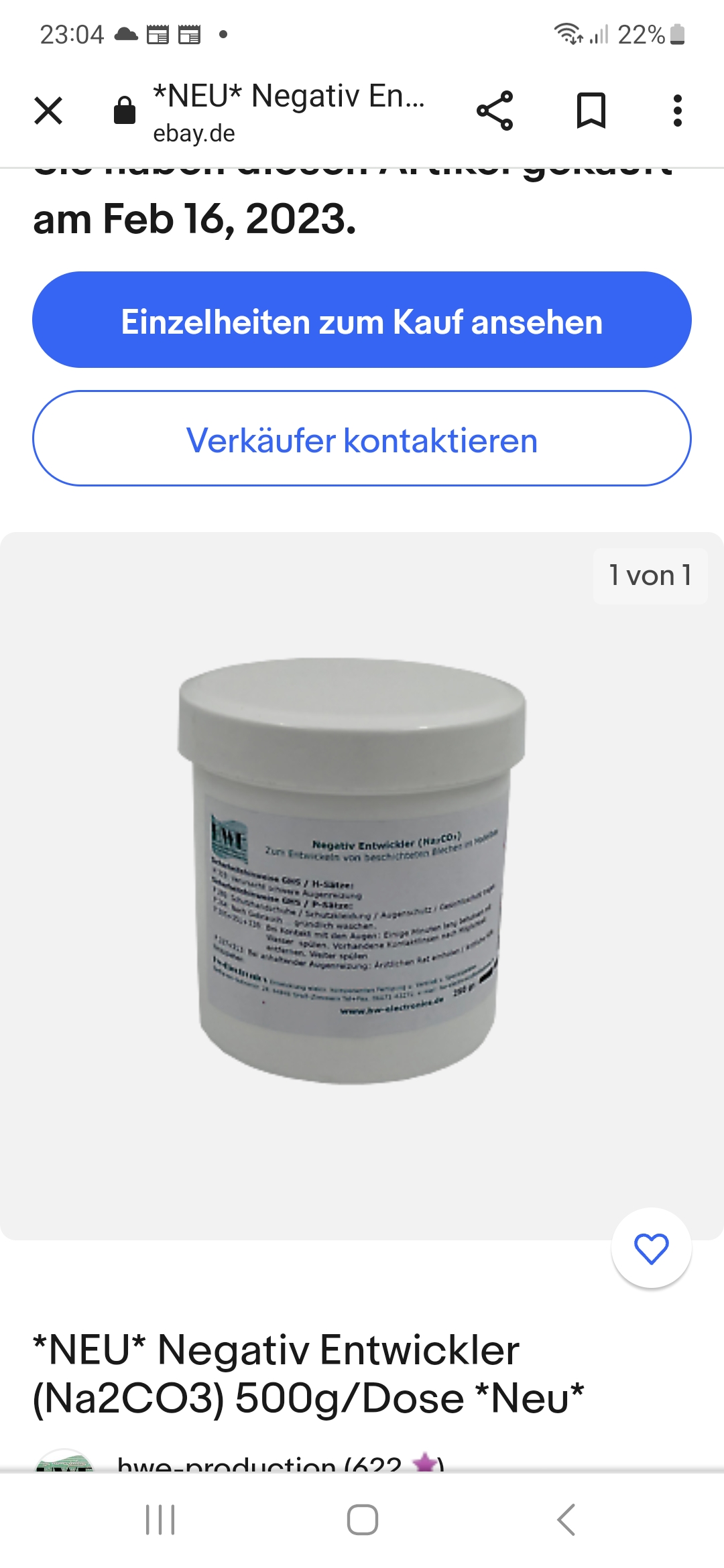Viewport: 724px width, 1568px height.
Task: Go back using system navigation bar
Action: (566, 1520)
